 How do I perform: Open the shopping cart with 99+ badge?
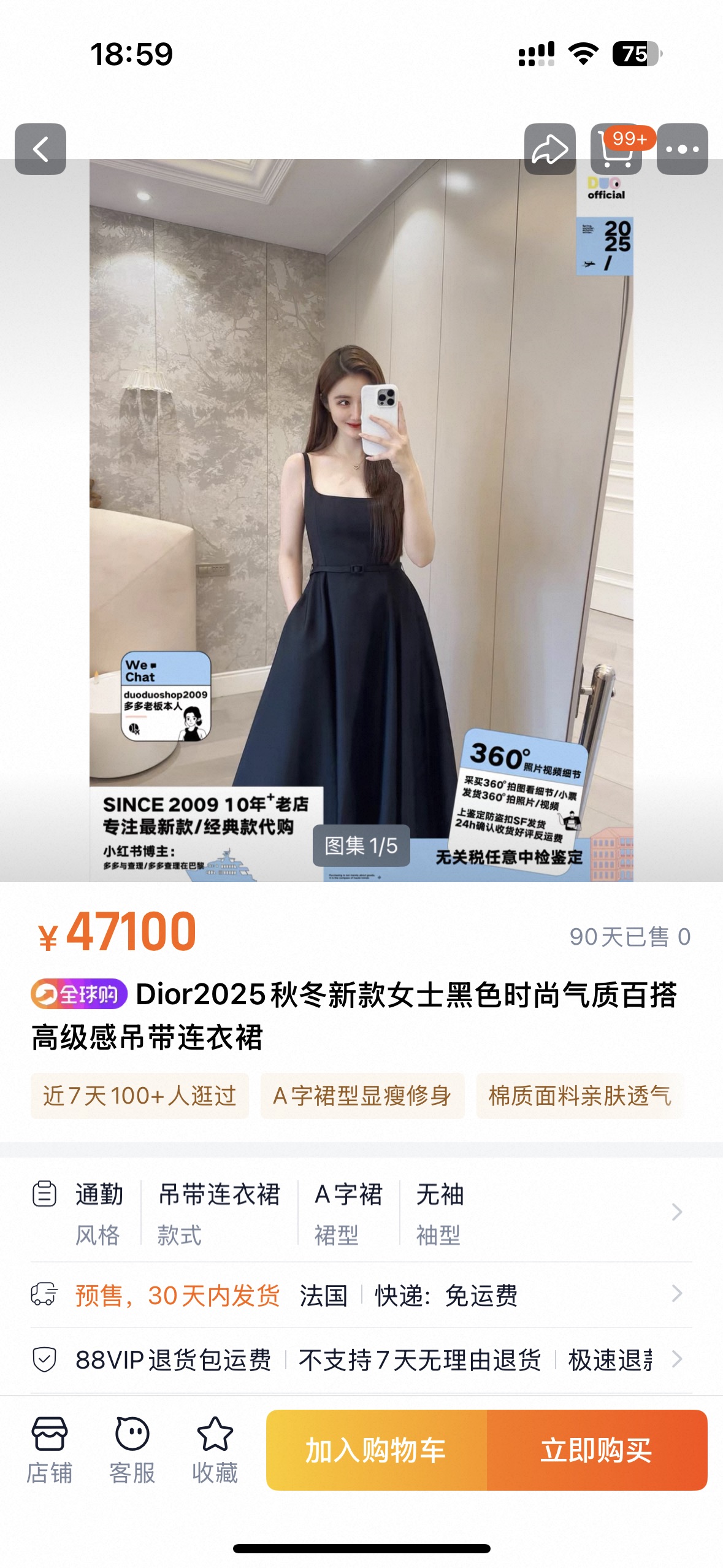[616, 149]
